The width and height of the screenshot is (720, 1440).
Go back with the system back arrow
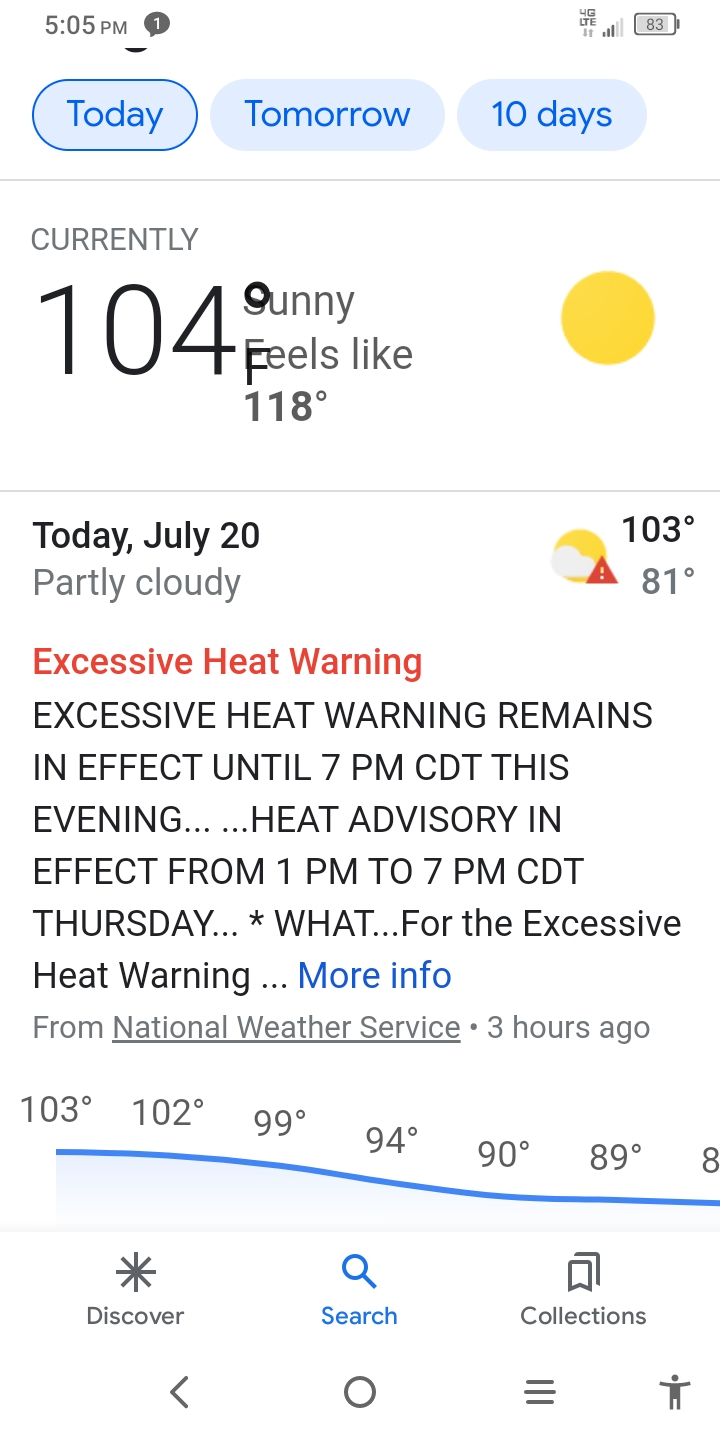click(180, 1392)
